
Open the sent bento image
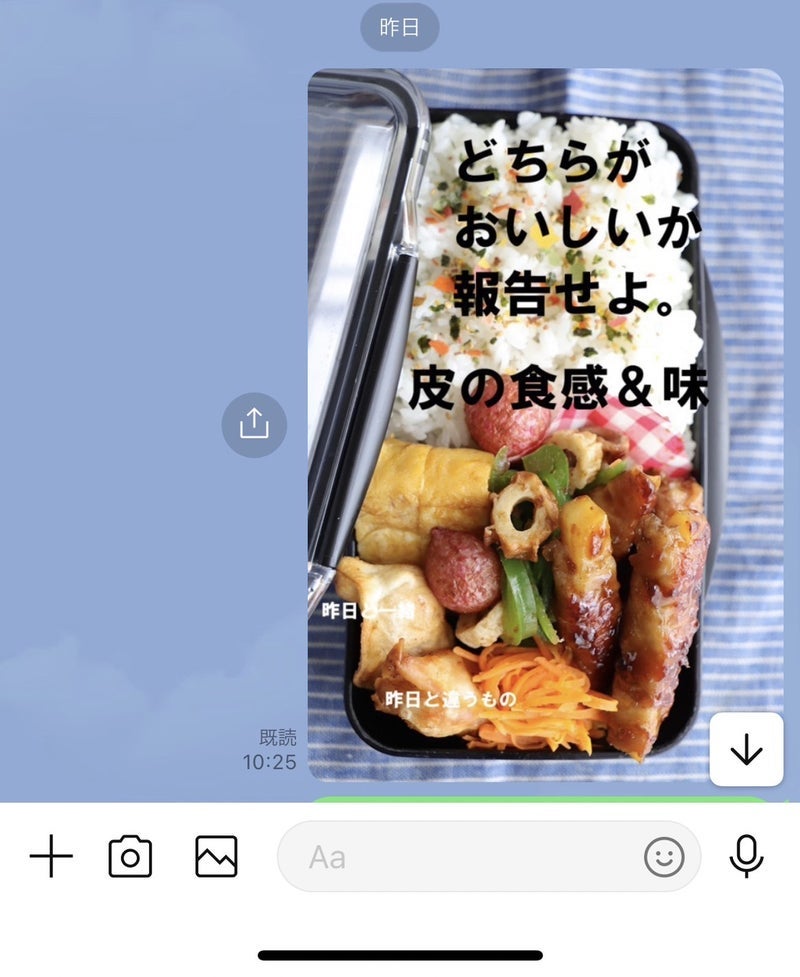[545, 420]
